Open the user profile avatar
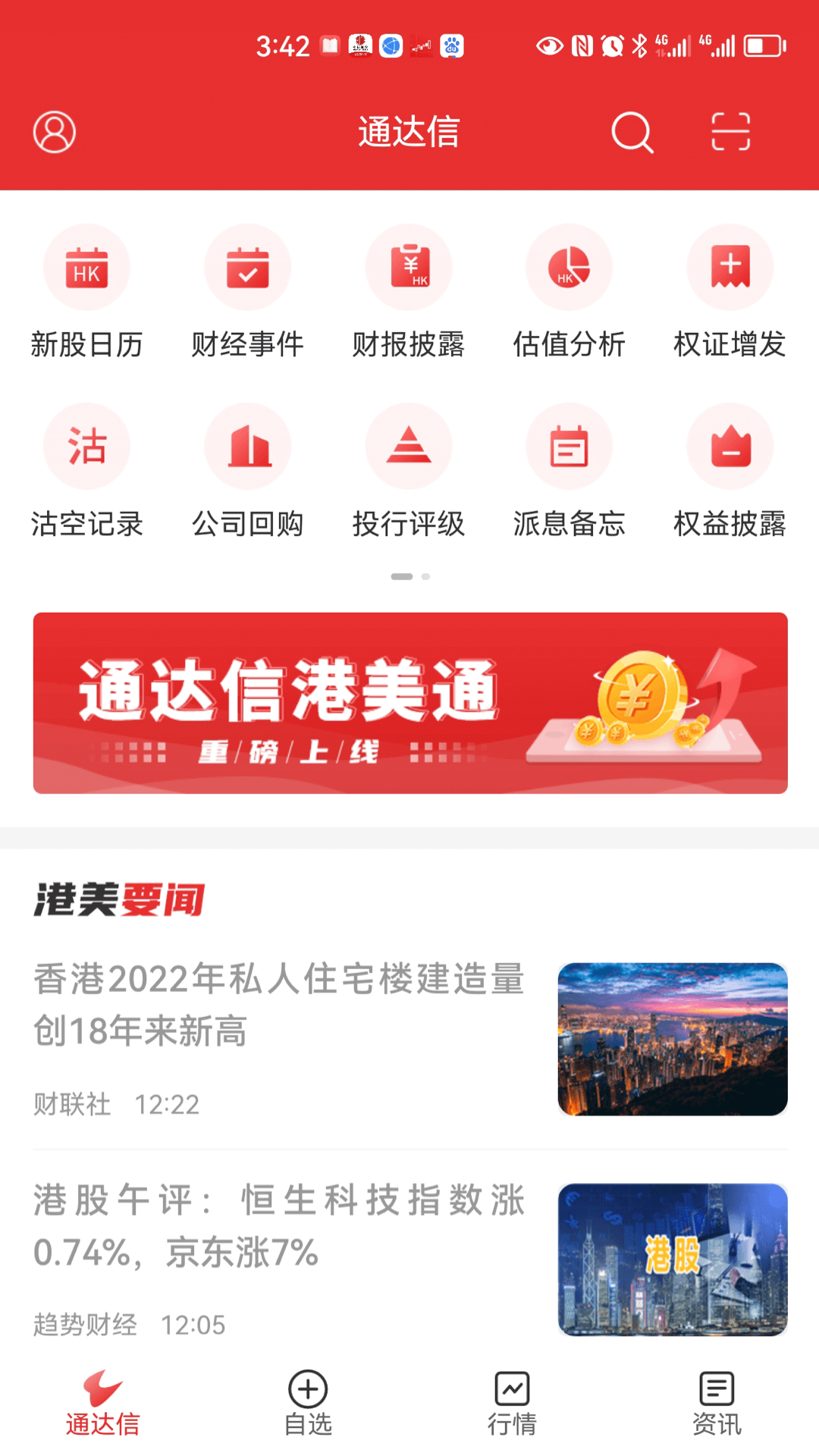The image size is (819, 1456). point(53,131)
